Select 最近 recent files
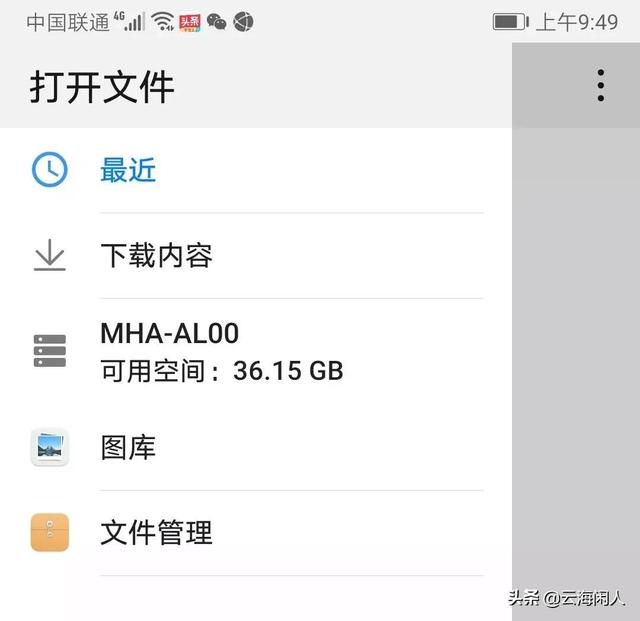The image size is (640, 621). click(x=128, y=170)
